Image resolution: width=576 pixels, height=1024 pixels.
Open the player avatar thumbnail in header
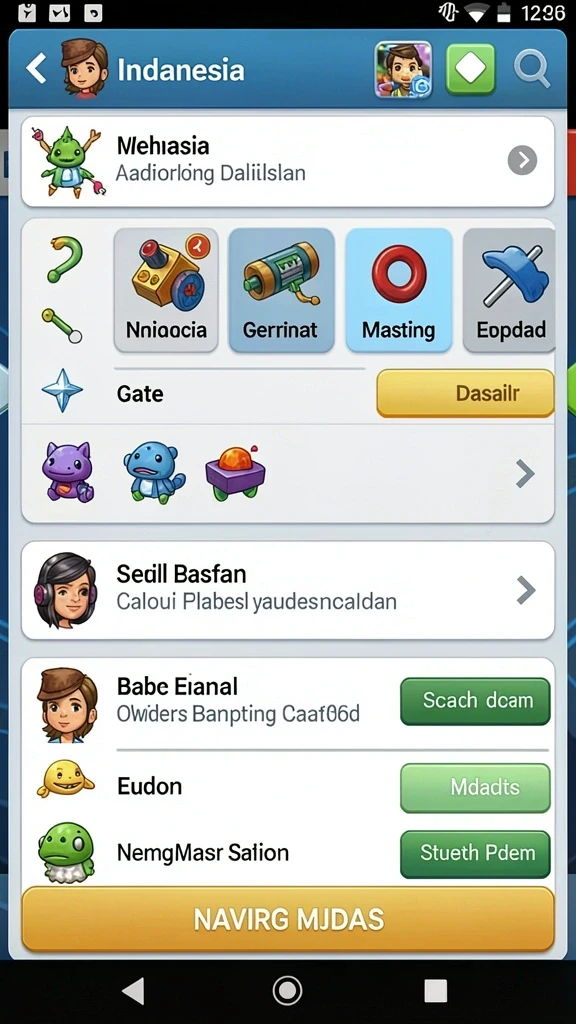403,69
